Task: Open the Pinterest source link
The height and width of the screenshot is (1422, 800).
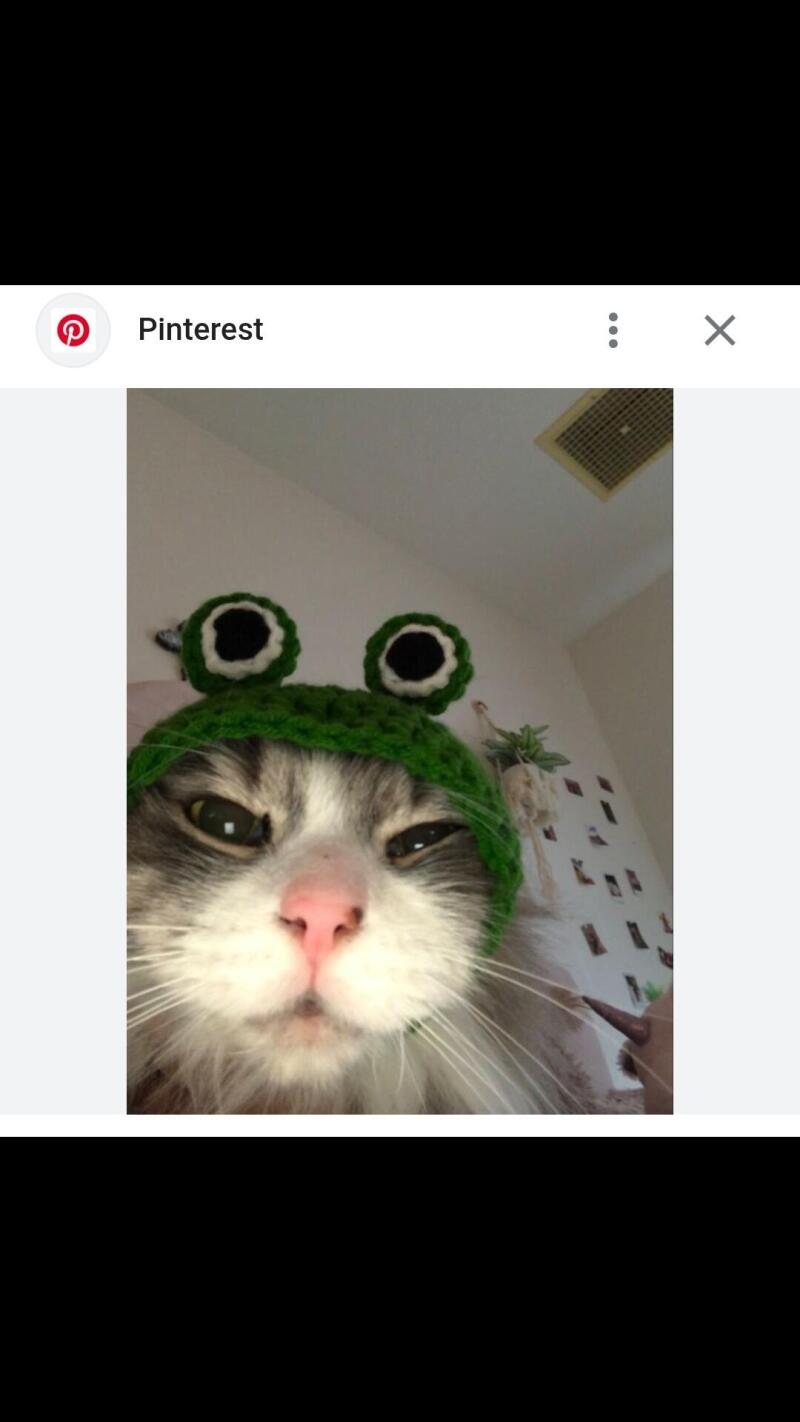Action: (200, 329)
